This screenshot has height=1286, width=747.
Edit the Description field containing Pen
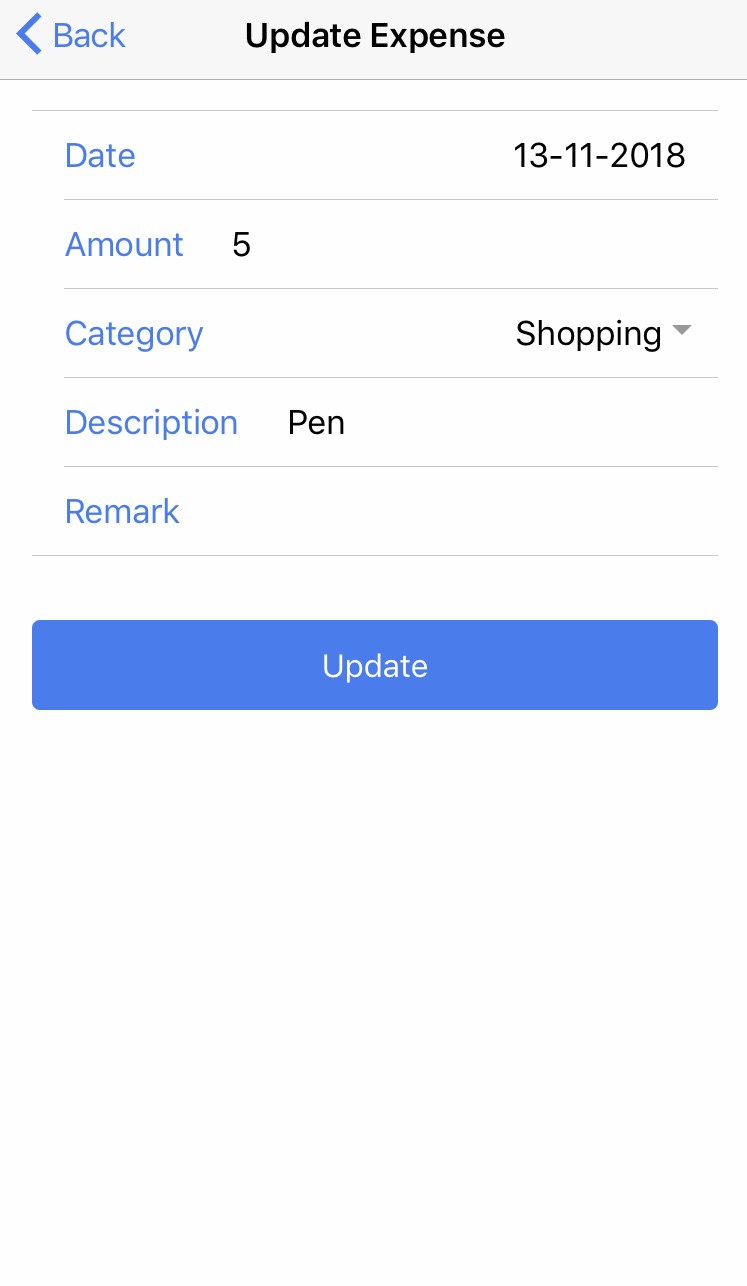tap(316, 422)
